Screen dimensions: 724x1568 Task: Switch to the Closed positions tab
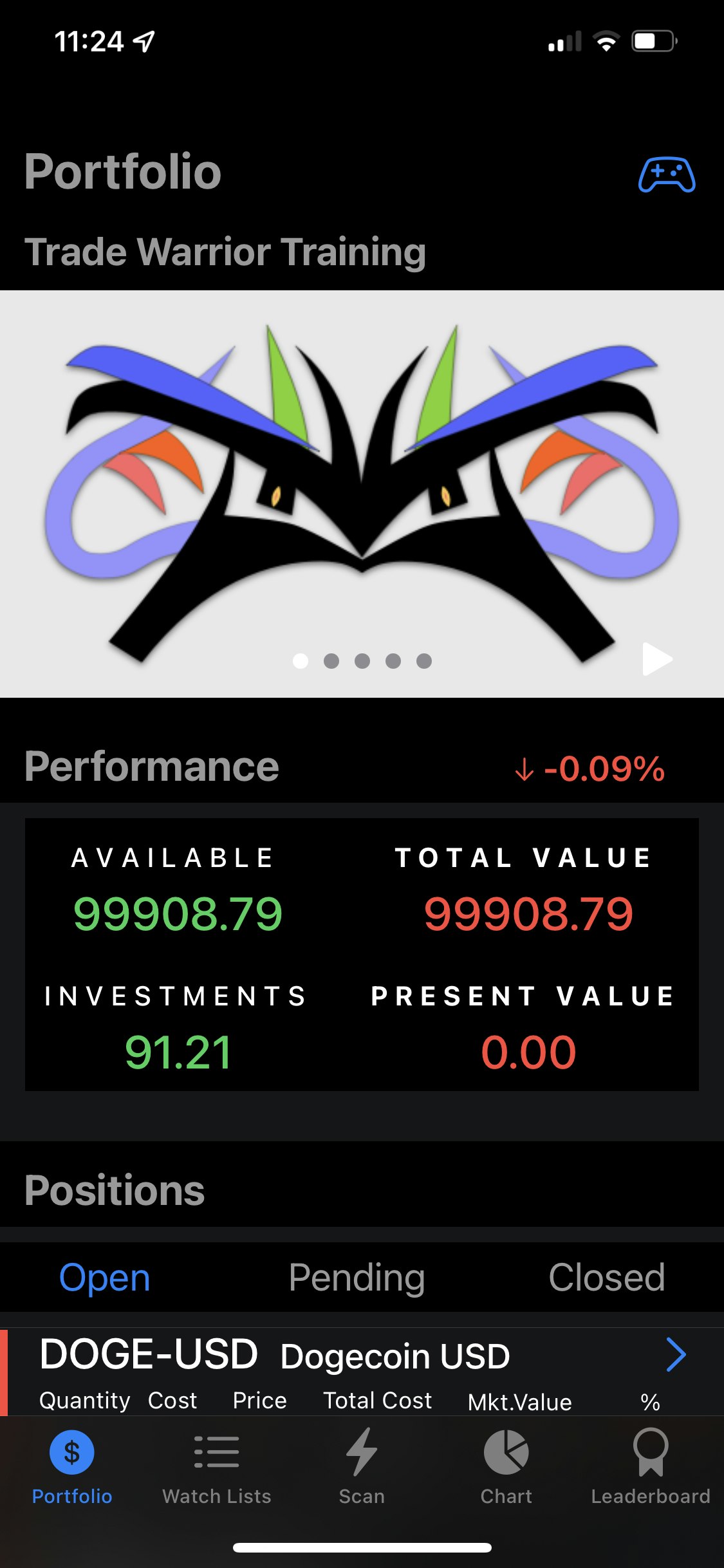pyautogui.click(x=606, y=1277)
